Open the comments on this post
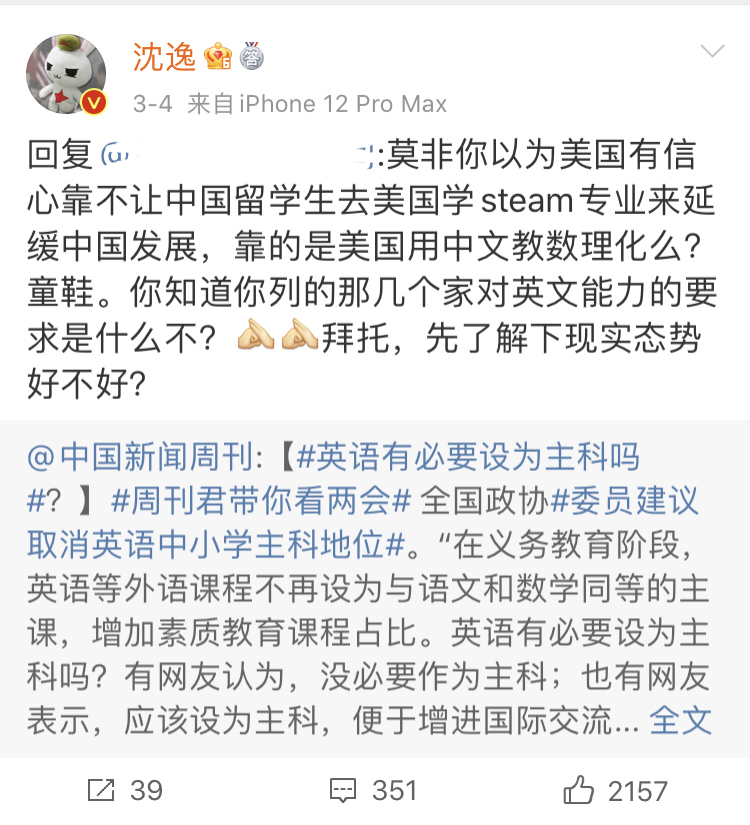 point(373,791)
